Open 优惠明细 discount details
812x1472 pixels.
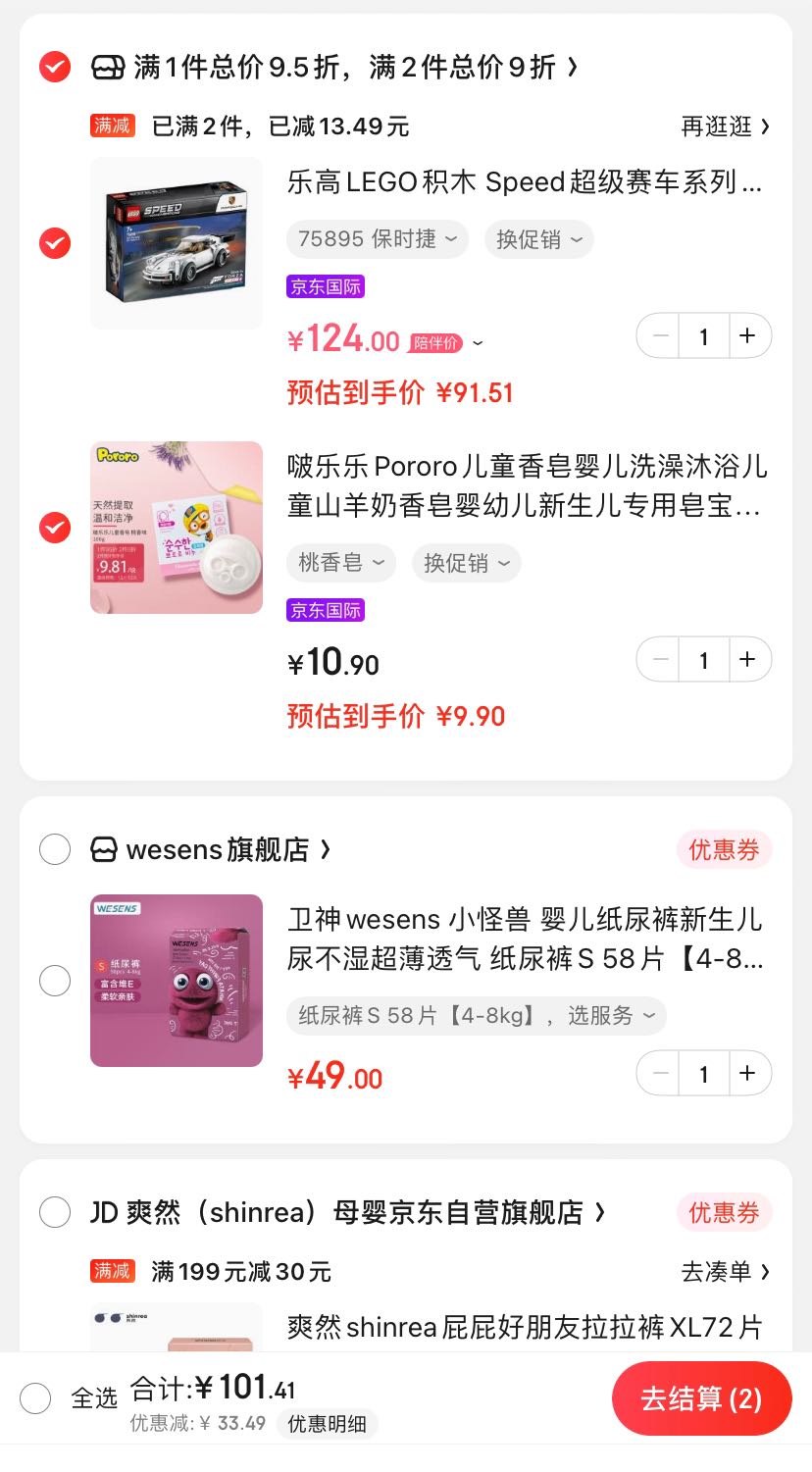[327, 1424]
